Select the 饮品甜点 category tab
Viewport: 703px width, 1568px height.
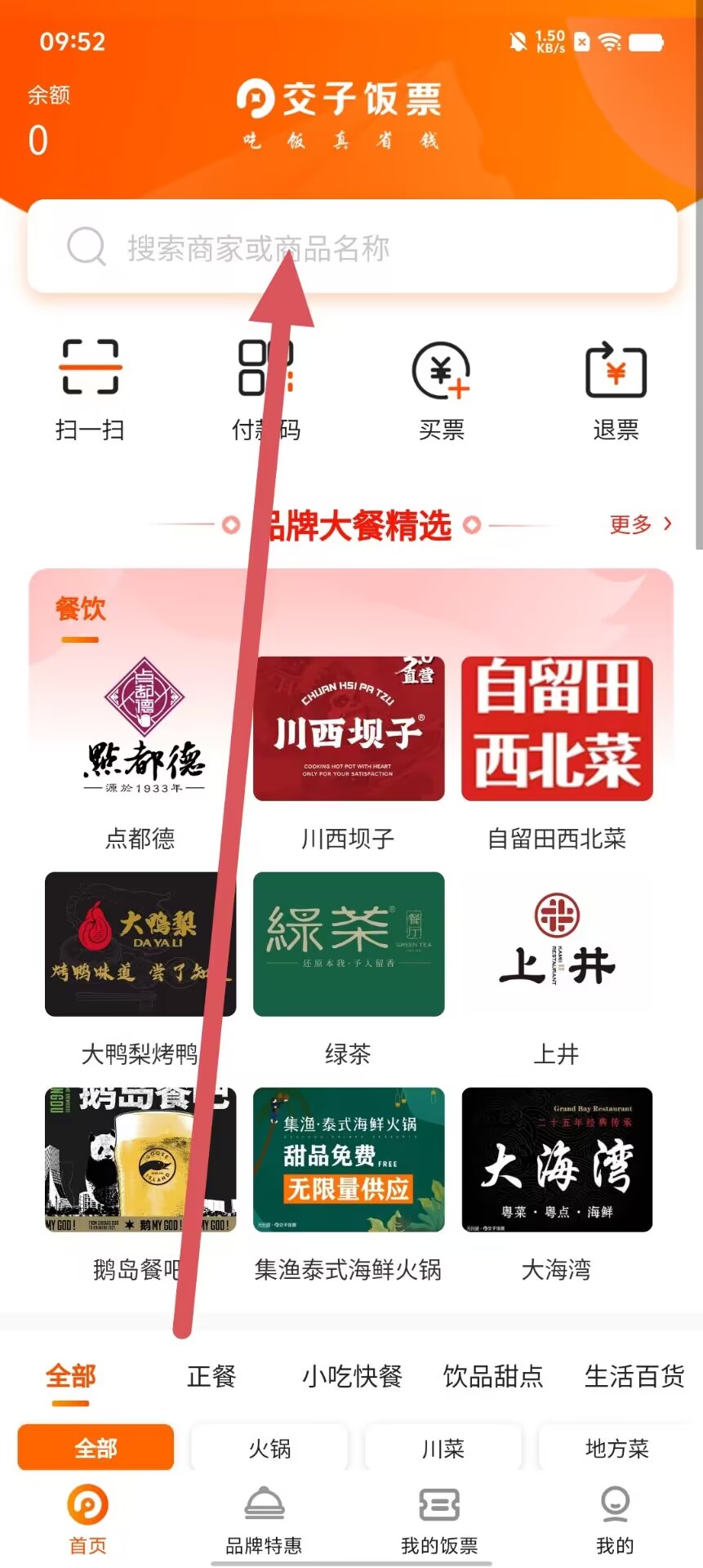point(493,1377)
